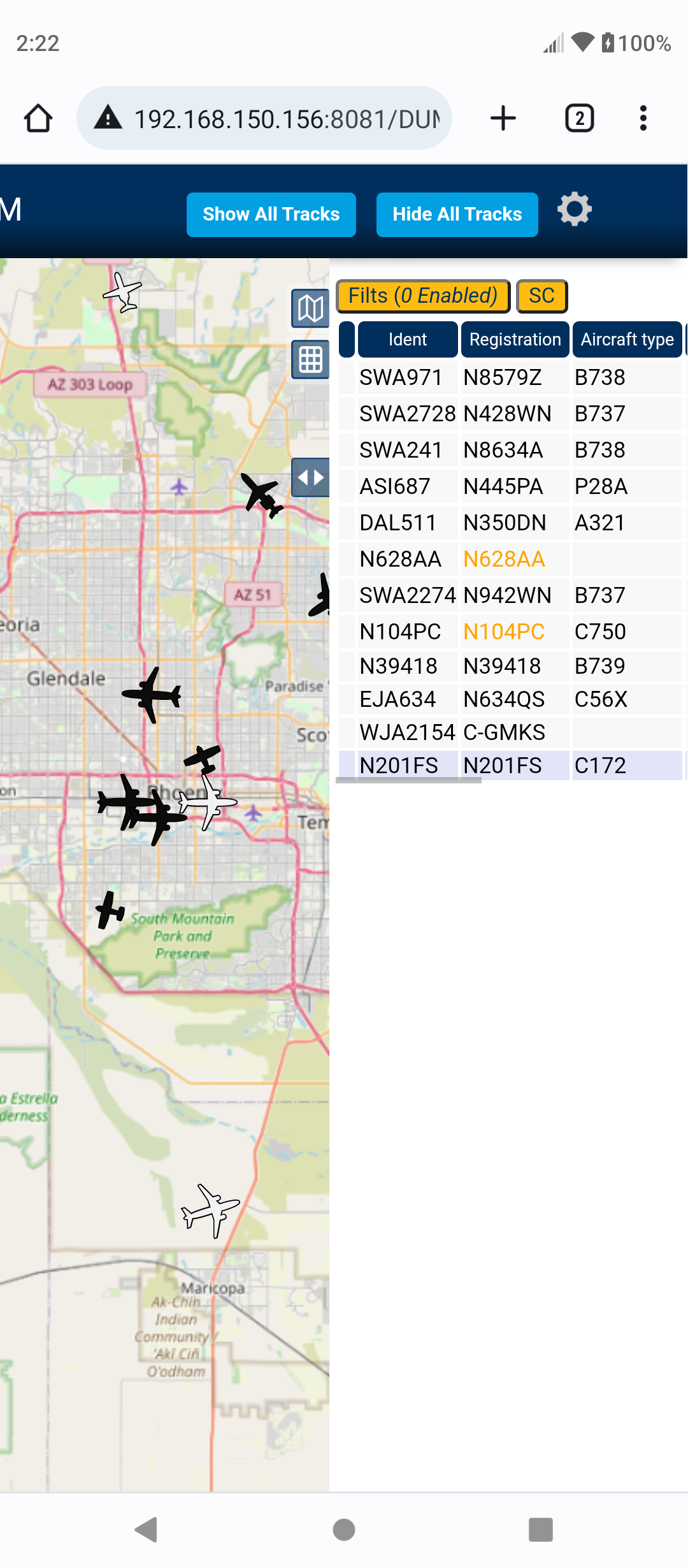Open the settings gear

coord(575,209)
